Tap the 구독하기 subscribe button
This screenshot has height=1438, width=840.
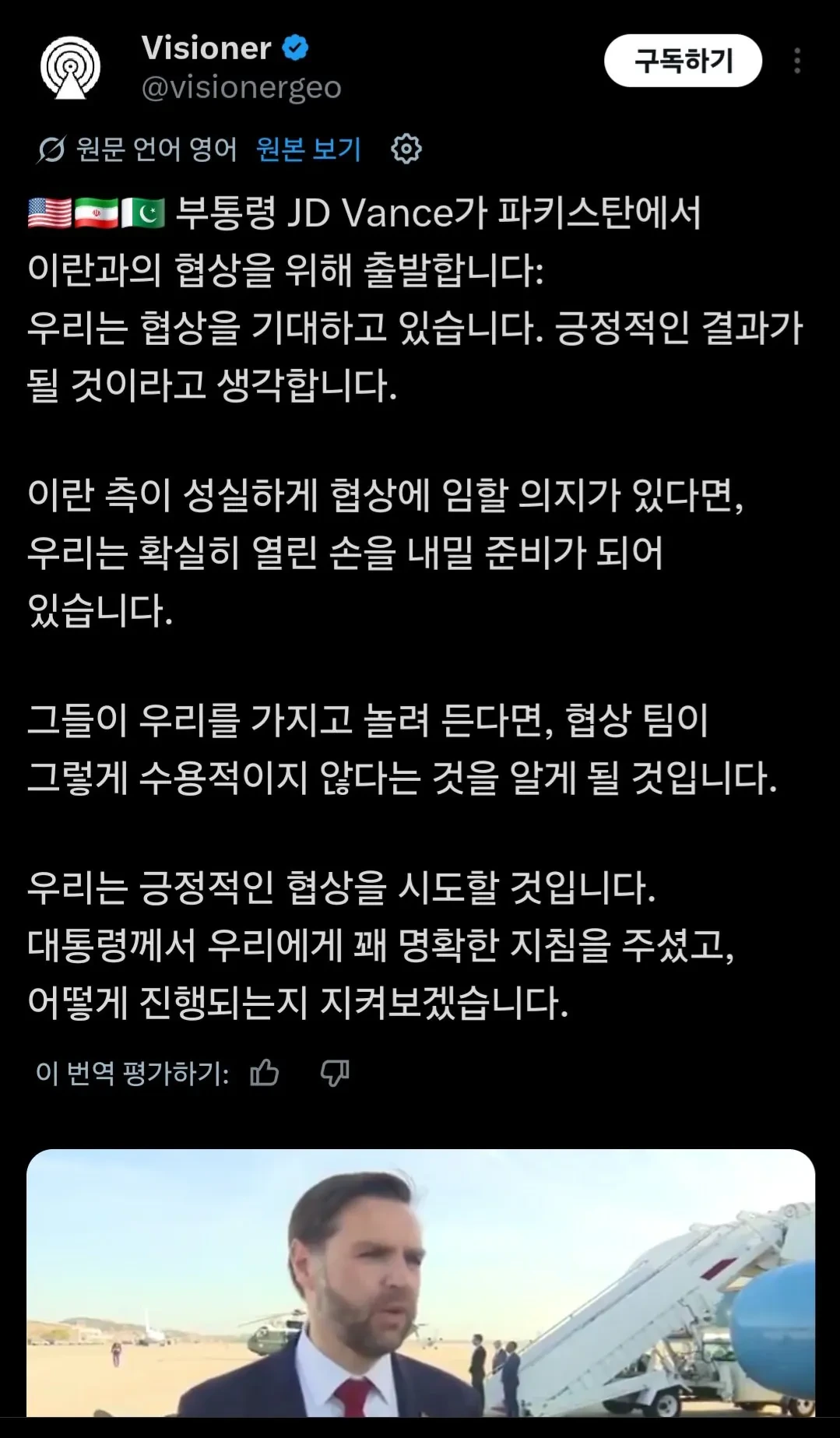tap(683, 61)
